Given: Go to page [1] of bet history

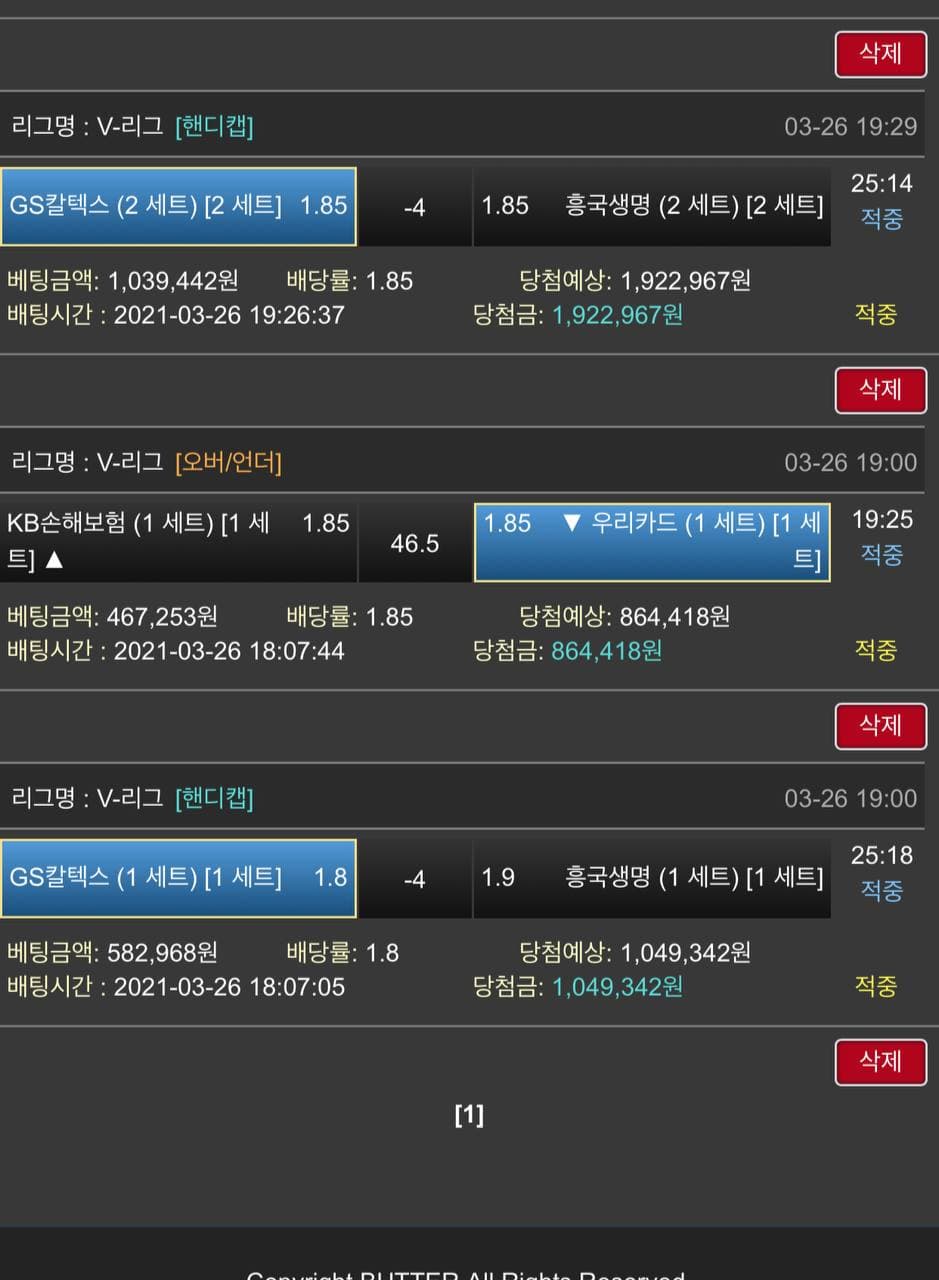Looking at the screenshot, I should pos(469,1115).
